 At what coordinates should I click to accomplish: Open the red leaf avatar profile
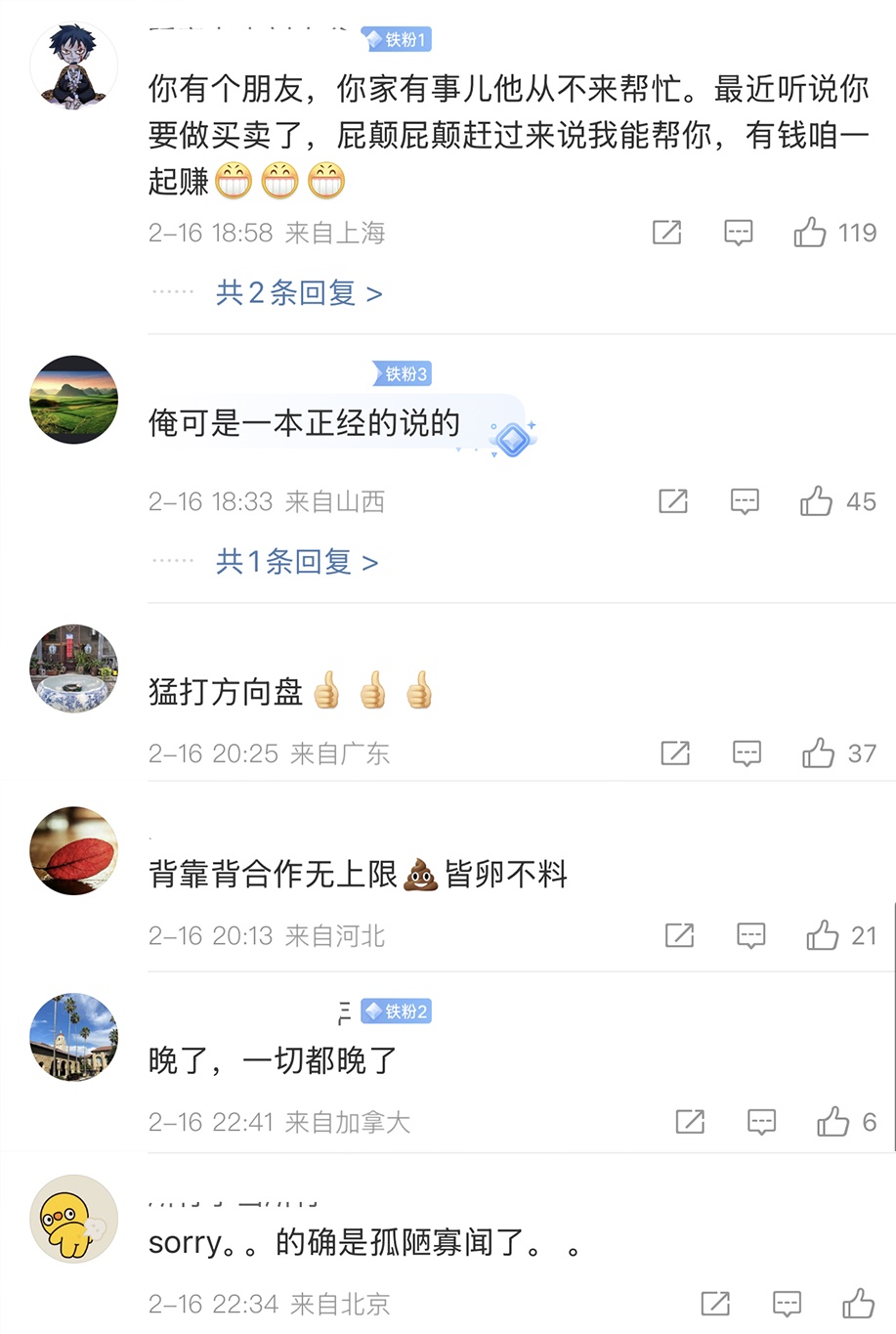[73, 850]
